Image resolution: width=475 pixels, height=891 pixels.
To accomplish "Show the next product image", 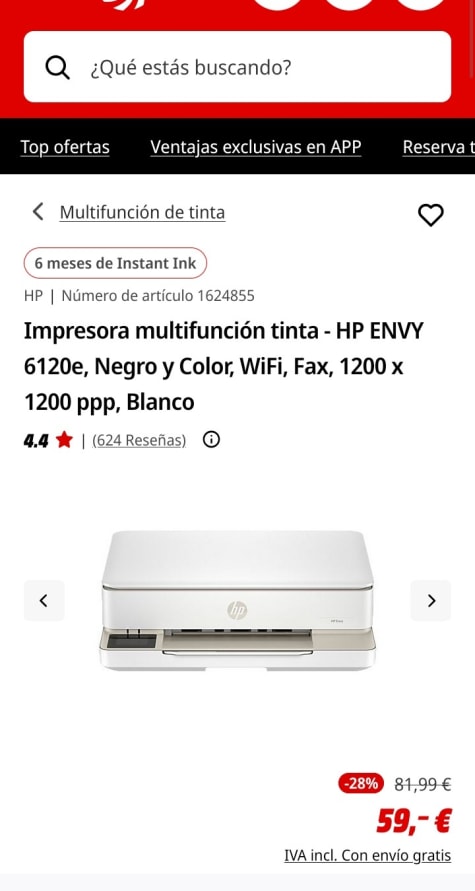I will (x=431, y=601).
